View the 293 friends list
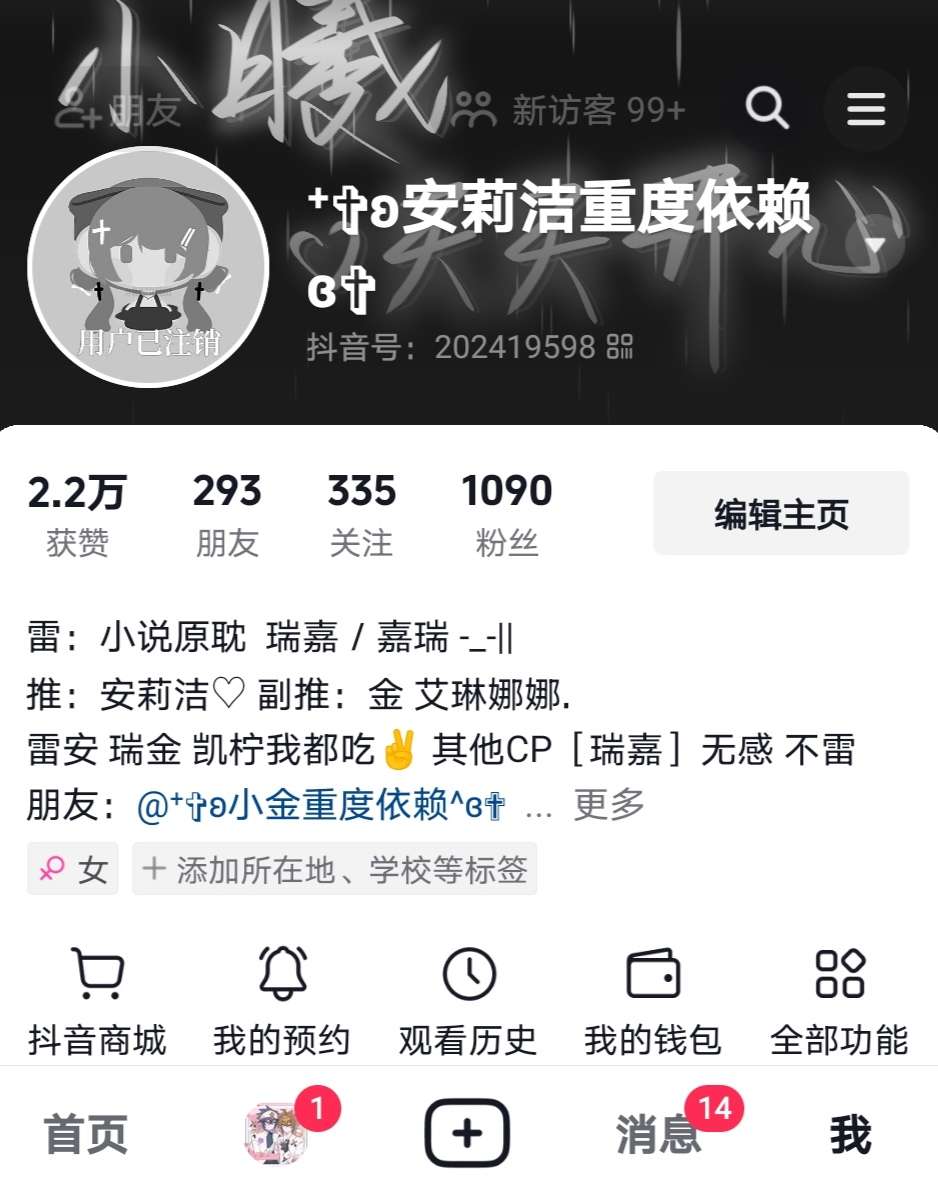The width and height of the screenshot is (938, 1200). [x=227, y=515]
